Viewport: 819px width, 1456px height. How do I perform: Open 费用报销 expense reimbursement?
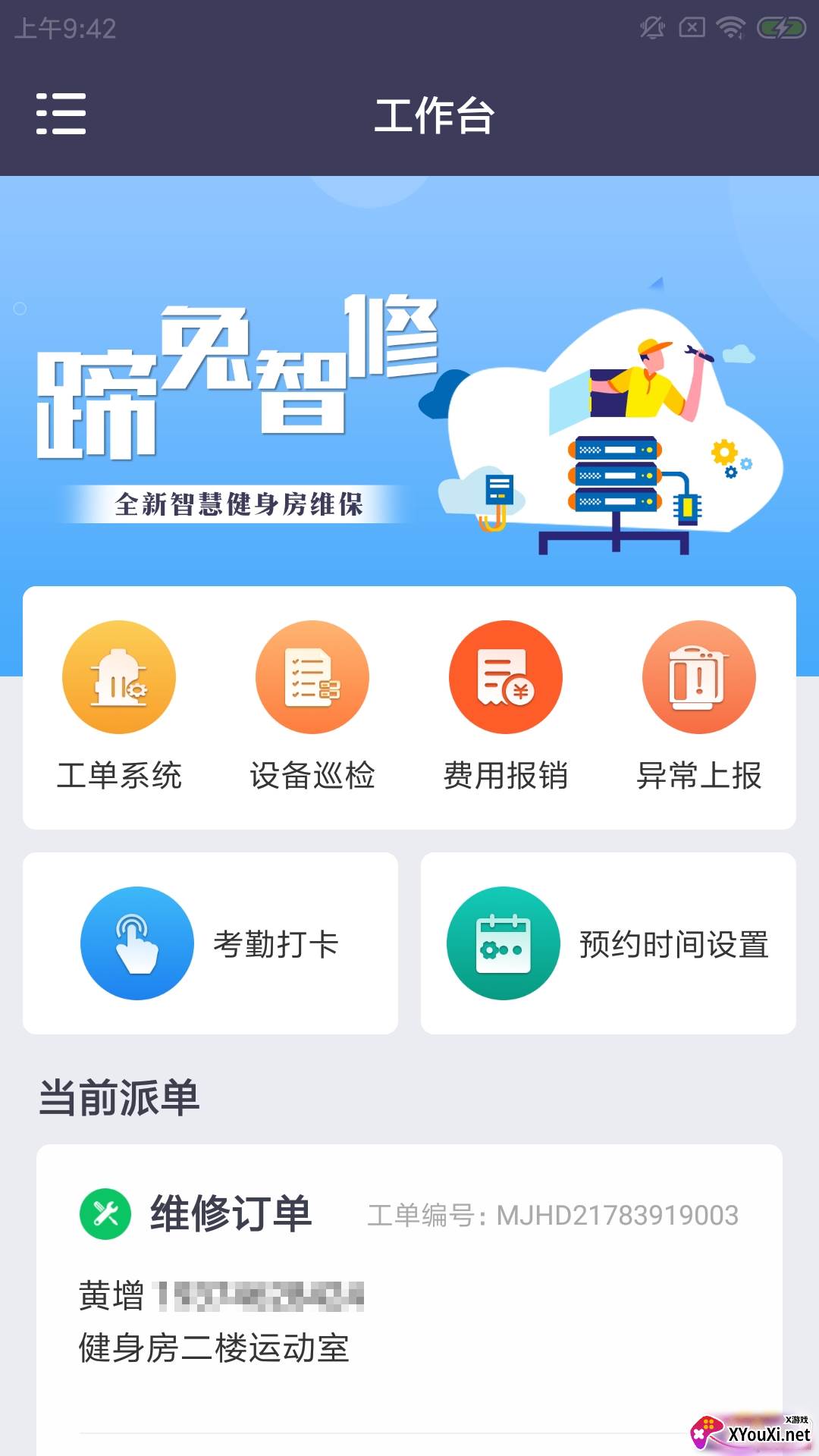[506, 677]
